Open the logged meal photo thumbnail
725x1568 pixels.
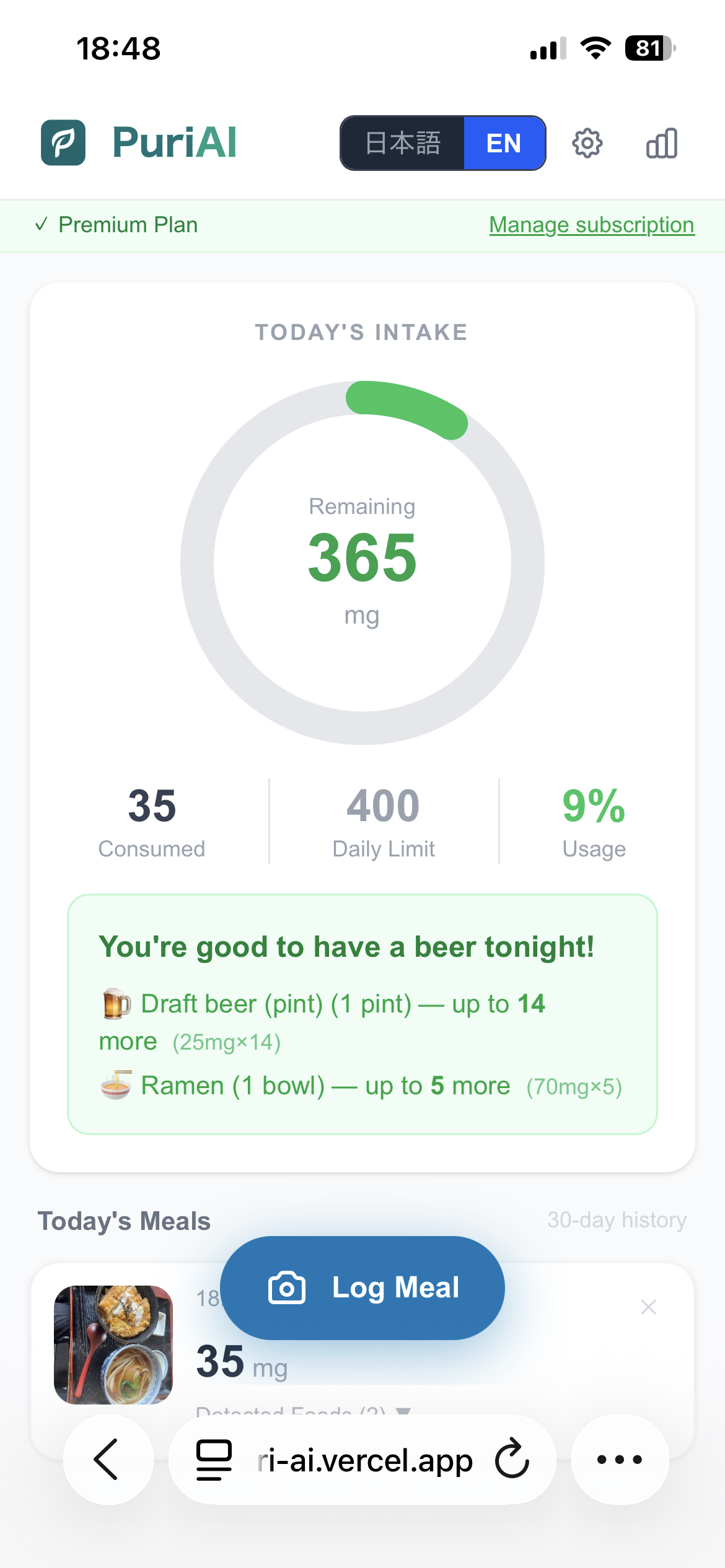(x=113, y=1344)
